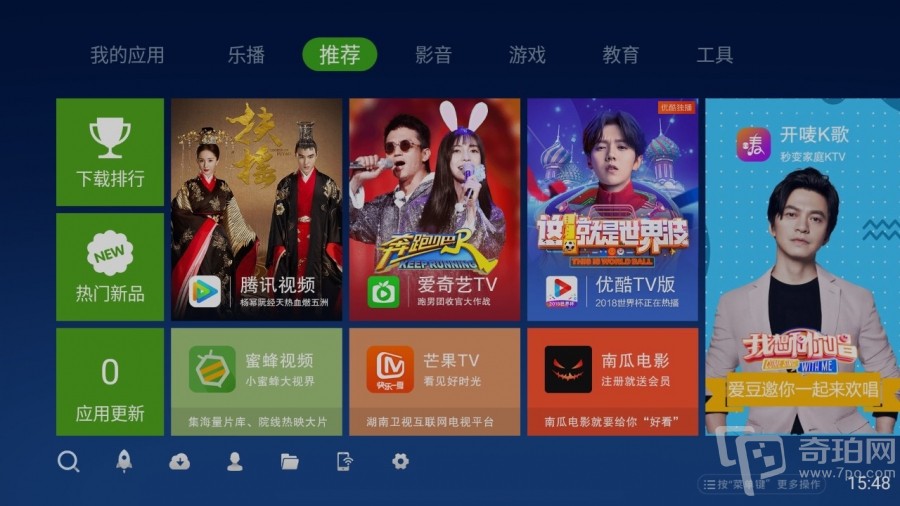Open the cloud download manager icon
This screenshot has height=506, width=900.
click(x=180, y=461)
